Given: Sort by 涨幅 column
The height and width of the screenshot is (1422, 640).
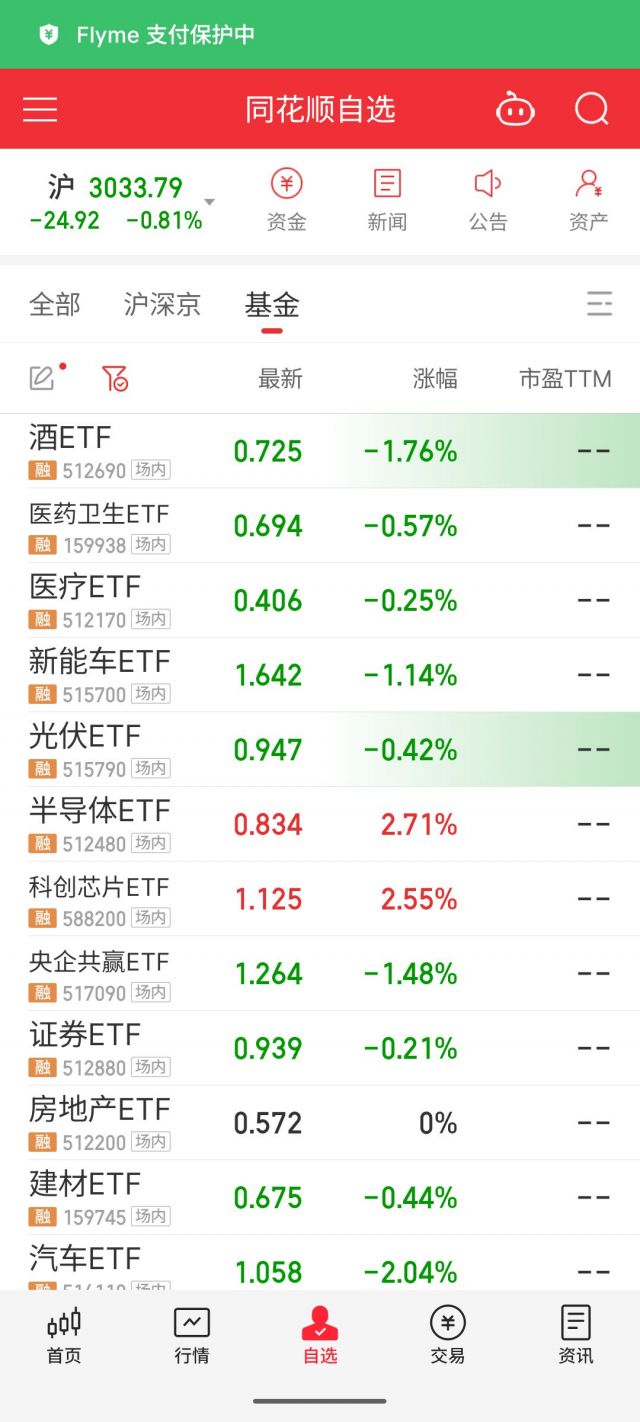Looking at the screenshot, I should tap(435, 379).
